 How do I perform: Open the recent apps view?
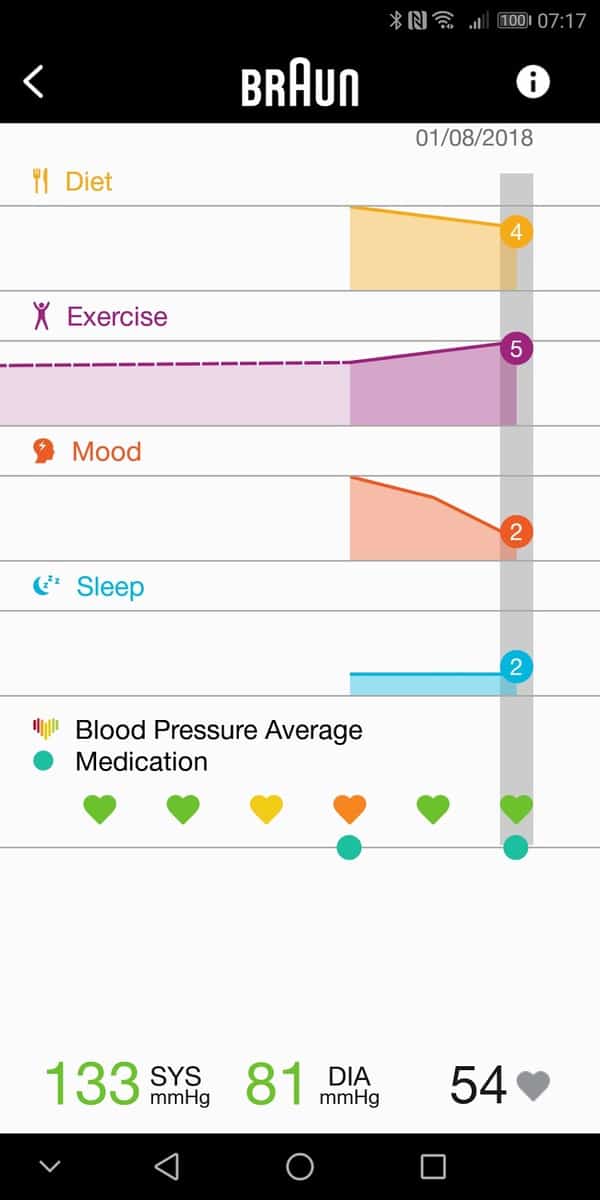click(x=432, y=1166)
